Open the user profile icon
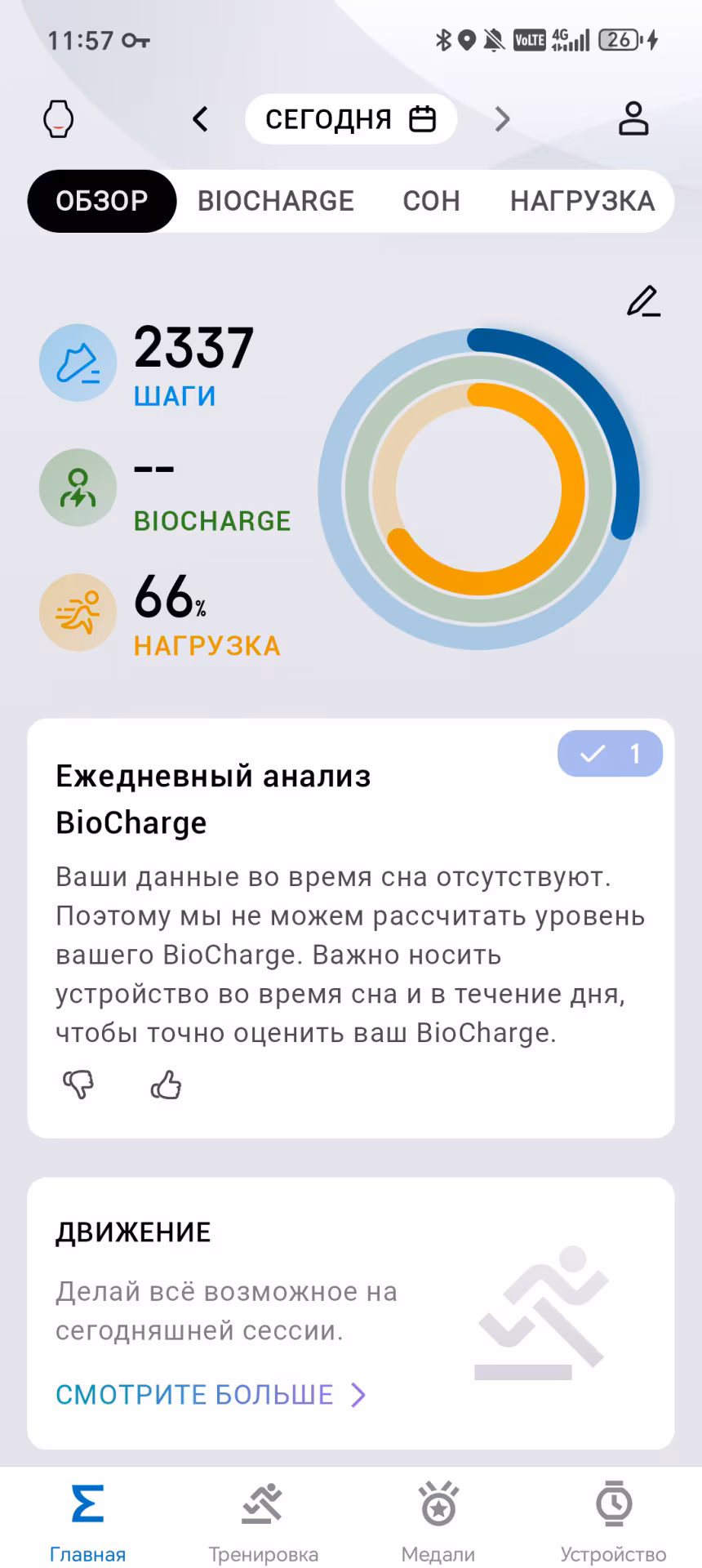Viewport: 702px width, 1568px height. (633, 118)
